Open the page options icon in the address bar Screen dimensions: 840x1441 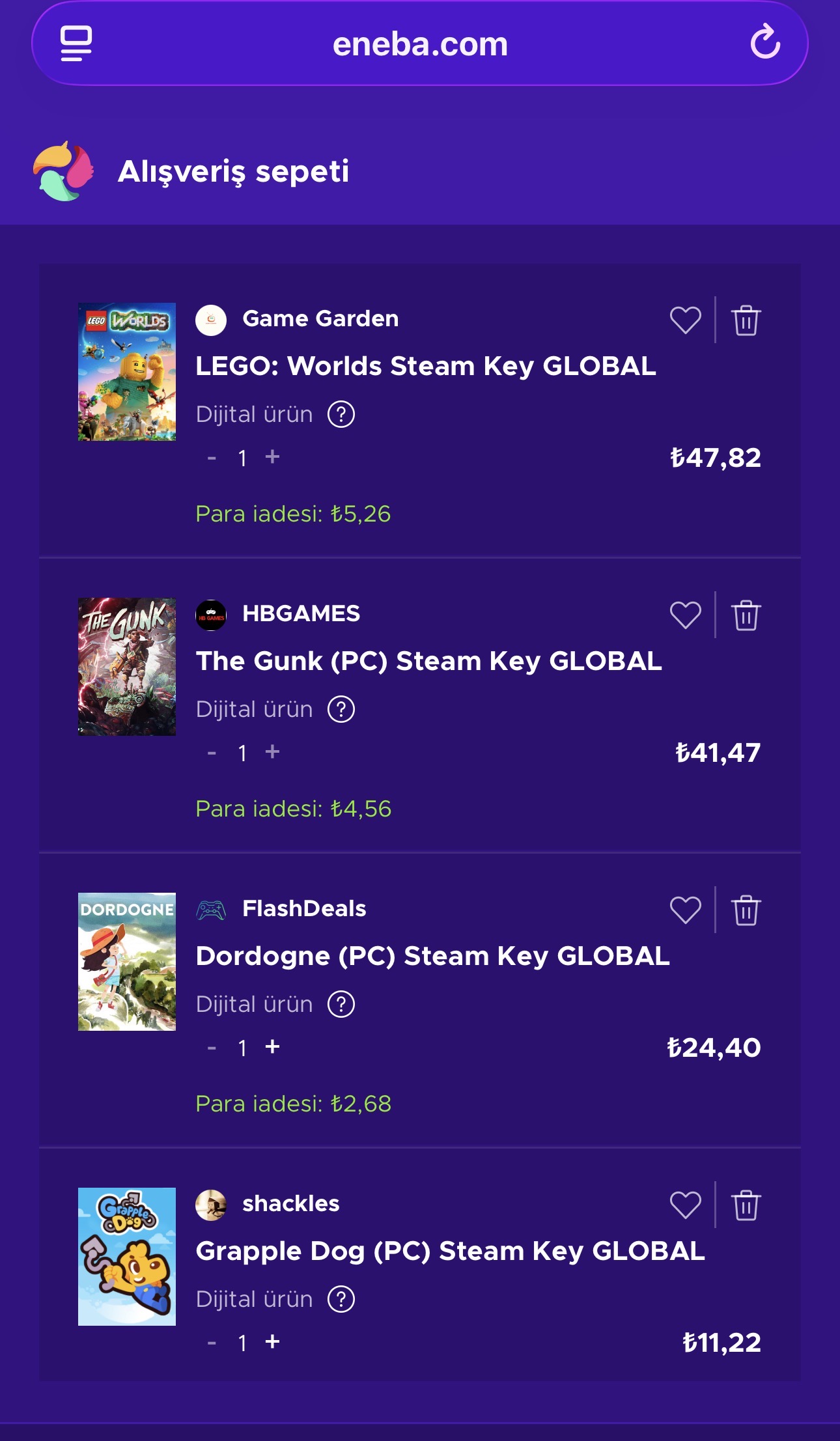pyautogui.click(x=76, y=44)
